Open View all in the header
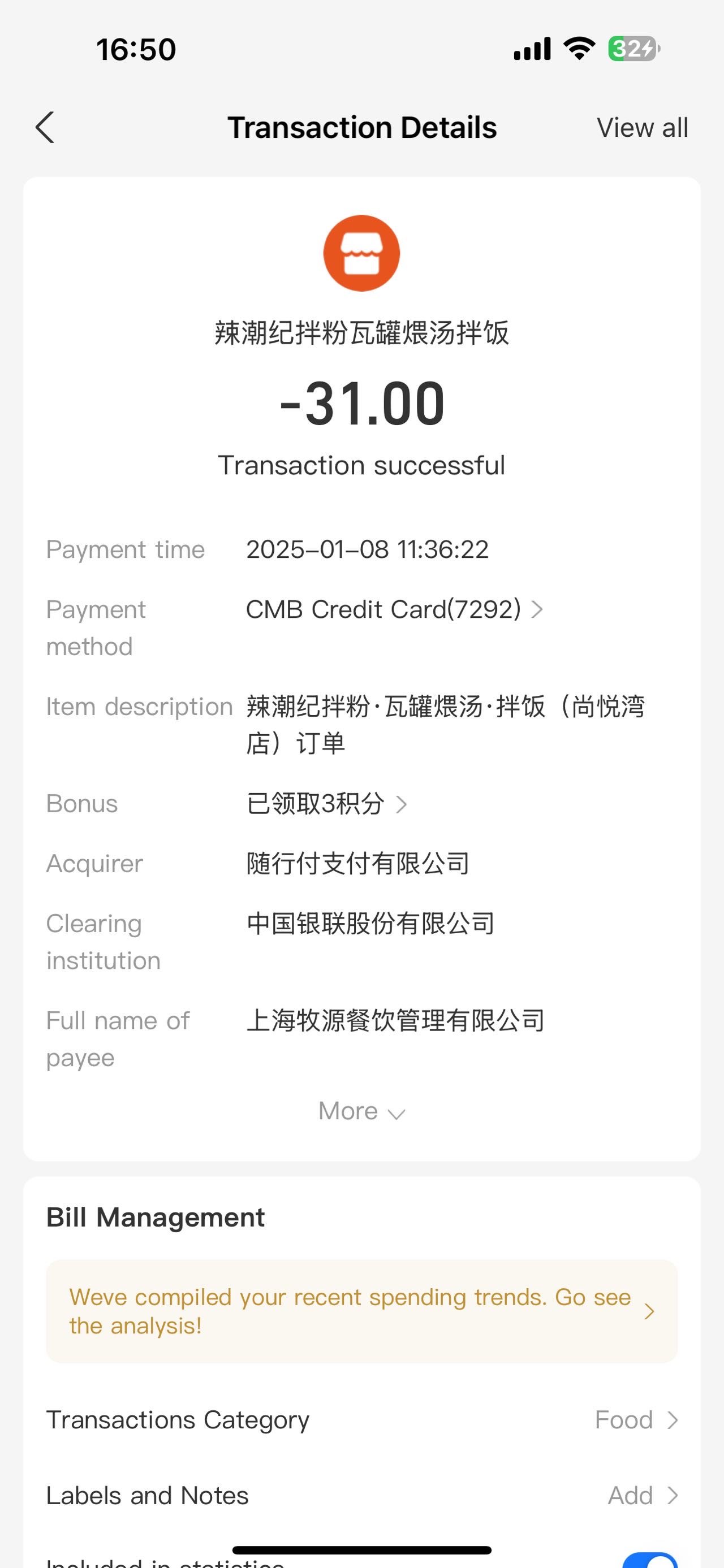 (x=643, y=128)
